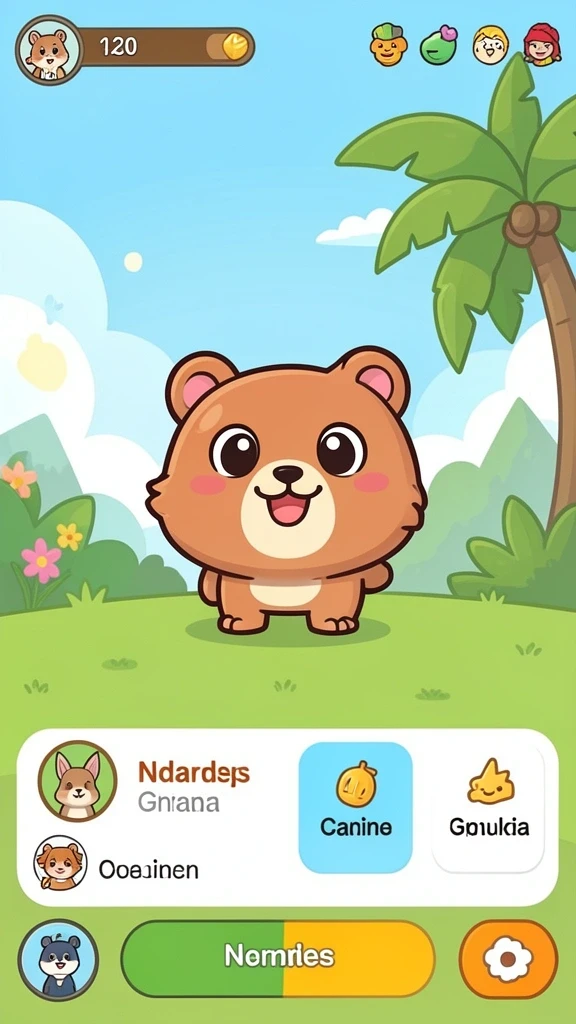576x1024 pixels.
Task: Choose the Gpnulcia tile
Action: 488,807
